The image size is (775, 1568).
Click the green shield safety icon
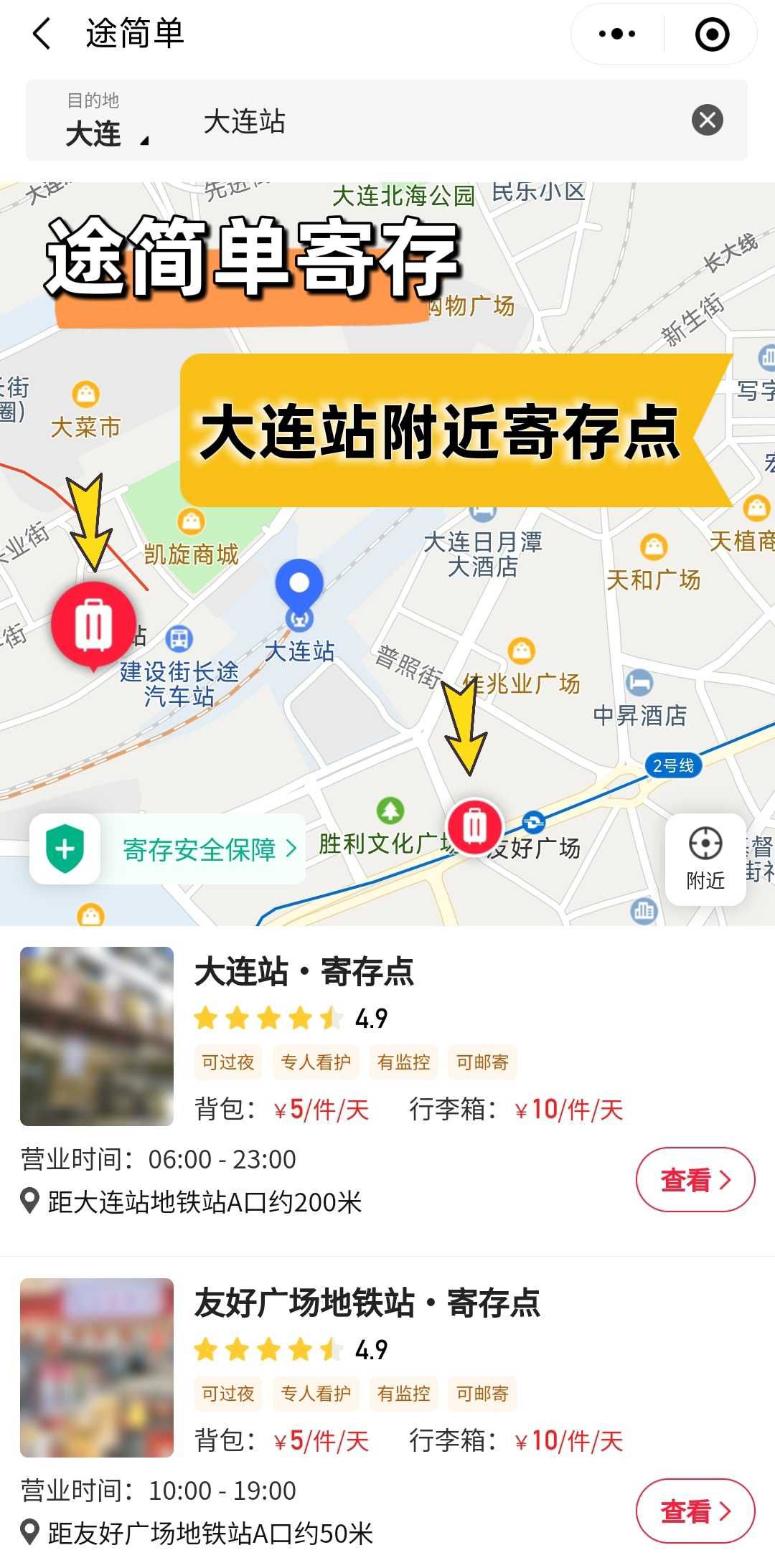pyautogui.click(x=63, y=849)
